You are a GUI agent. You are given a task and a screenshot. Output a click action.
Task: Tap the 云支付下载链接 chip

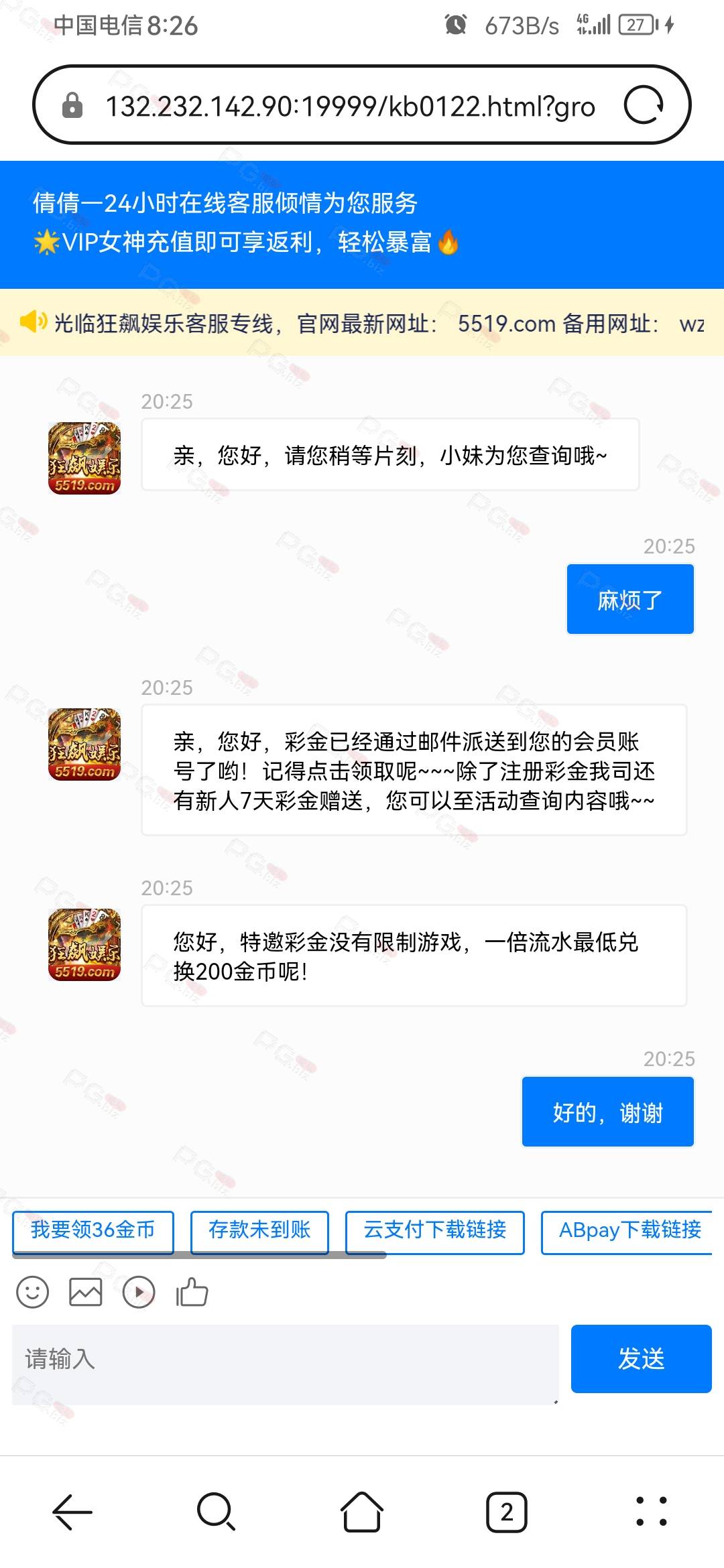pyautogui.click(x=434, y=1230)
